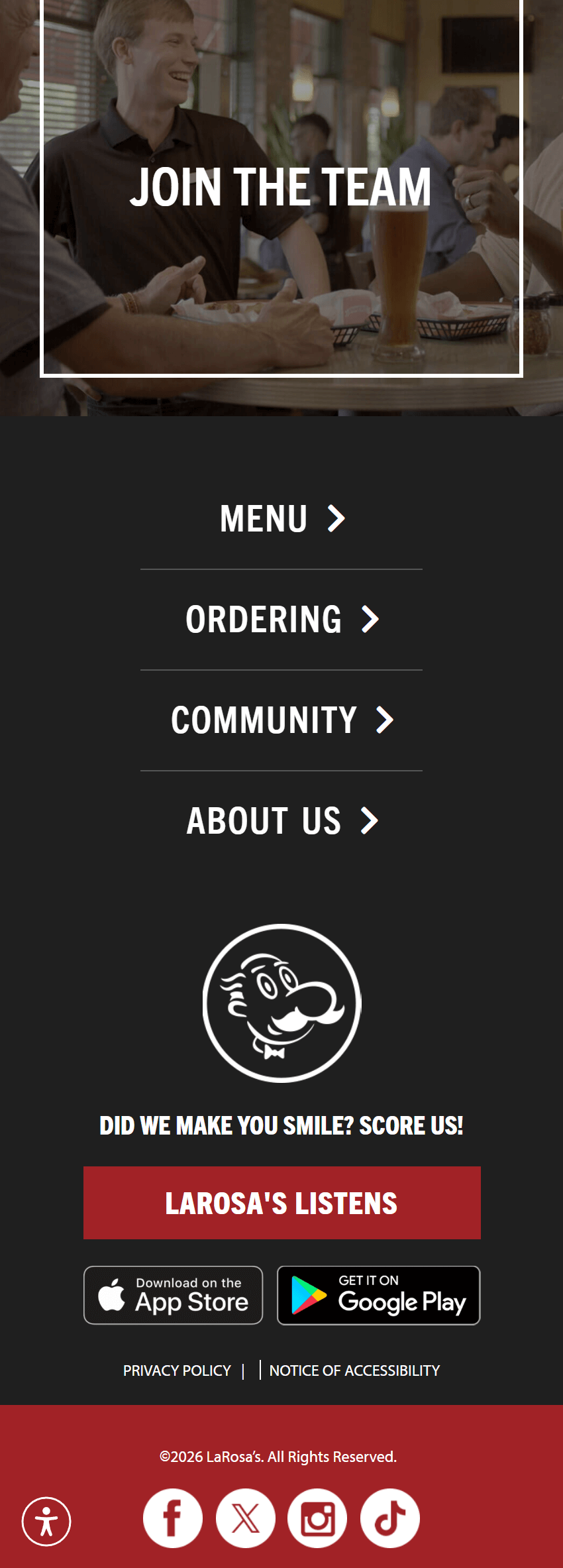Viewport: 563px width, 1568px height.
Task: Visit LaRosa's X profile
Action: click(x=246, y=1518)
